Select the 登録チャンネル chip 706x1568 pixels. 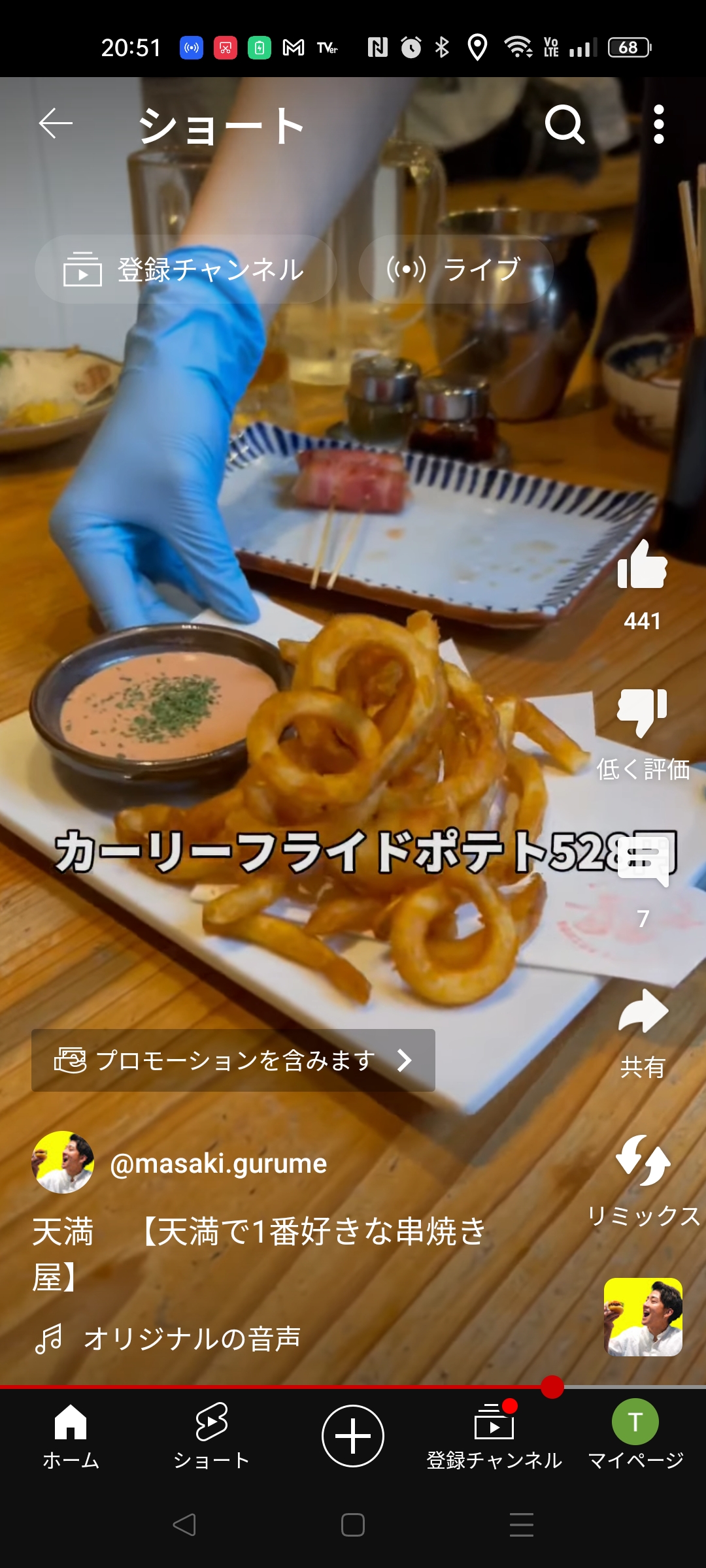pos(186,269)
